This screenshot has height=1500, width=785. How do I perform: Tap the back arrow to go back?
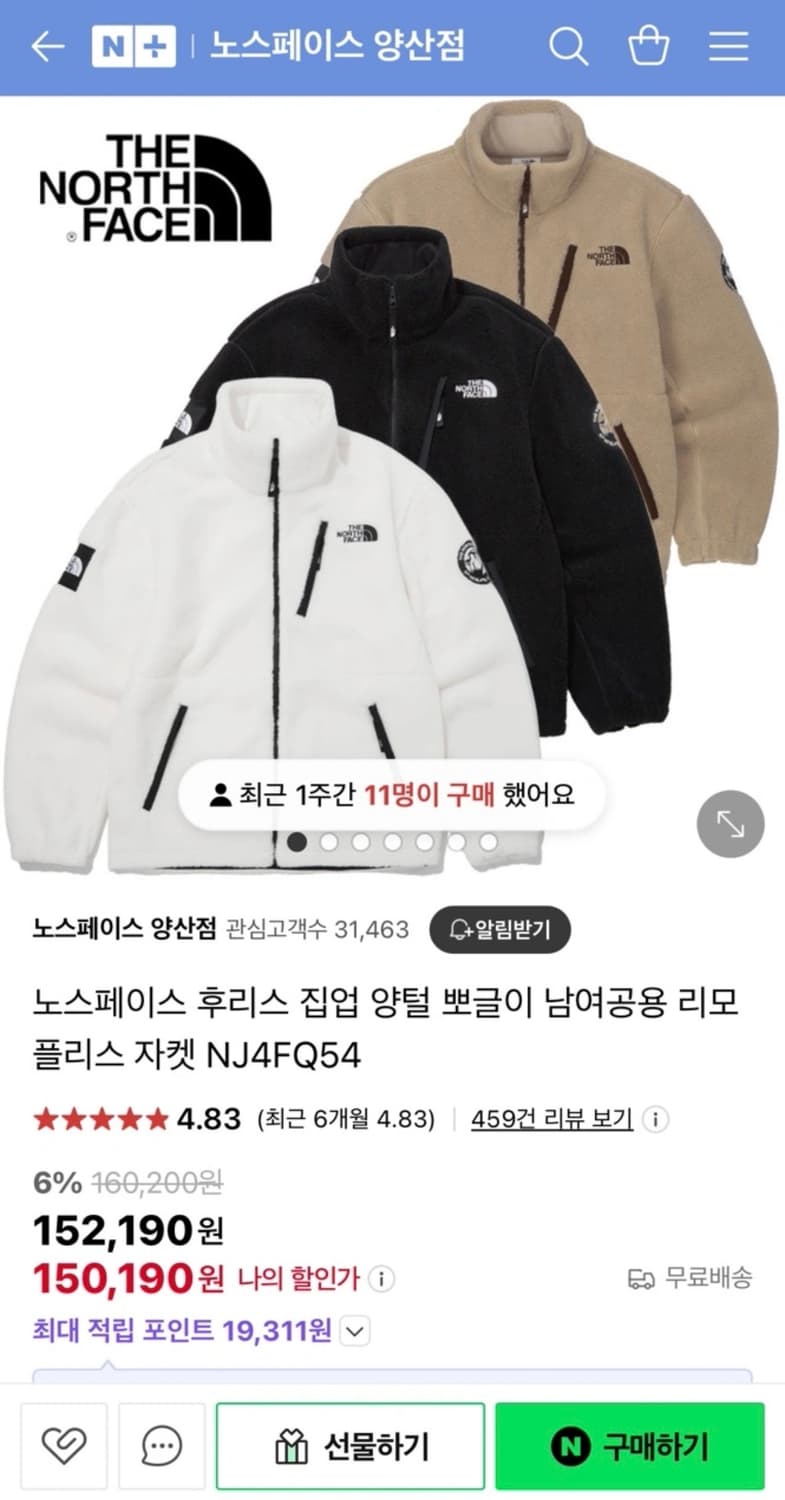click(47, 46)
